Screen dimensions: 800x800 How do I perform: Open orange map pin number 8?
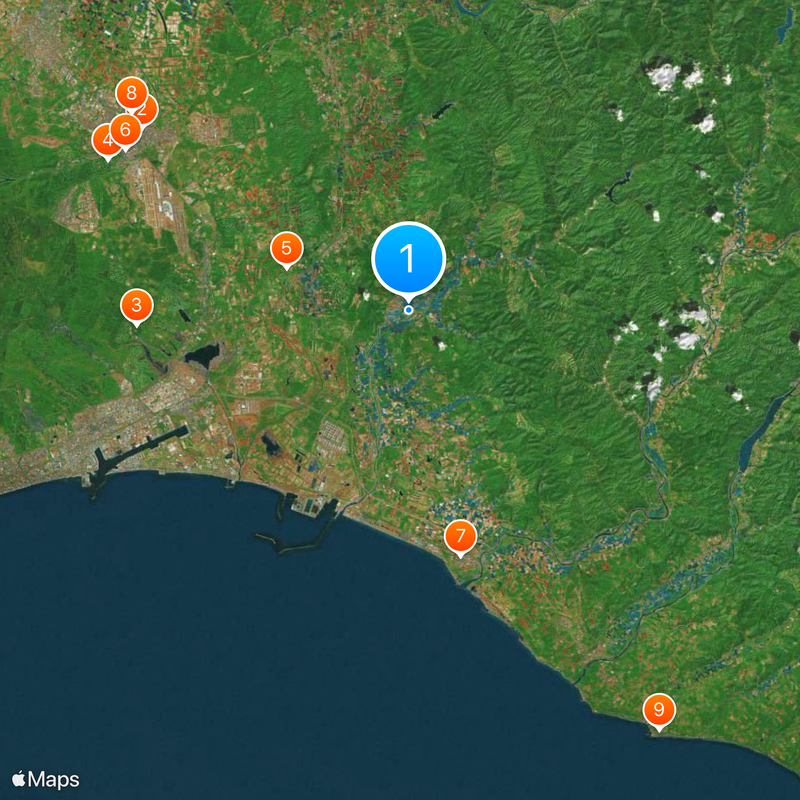point(131,93)
